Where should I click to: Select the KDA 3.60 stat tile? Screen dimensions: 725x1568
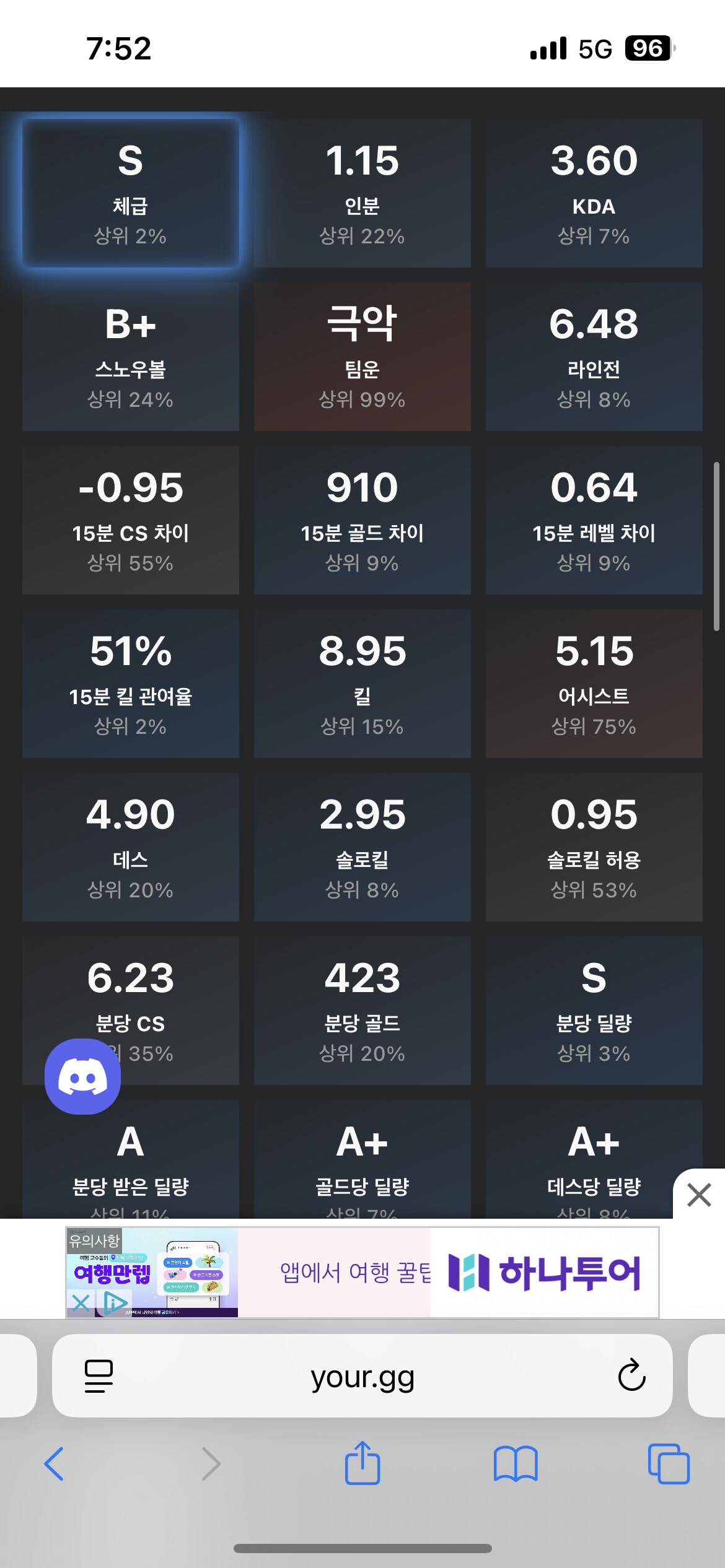coord(594,193)
